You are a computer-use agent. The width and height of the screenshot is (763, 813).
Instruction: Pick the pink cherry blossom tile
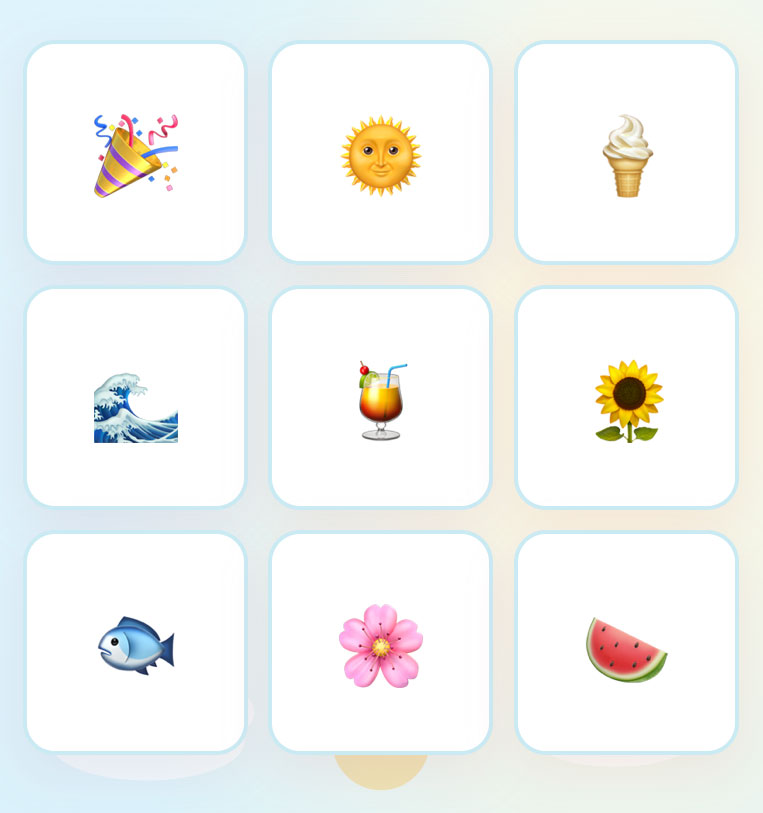380,643
